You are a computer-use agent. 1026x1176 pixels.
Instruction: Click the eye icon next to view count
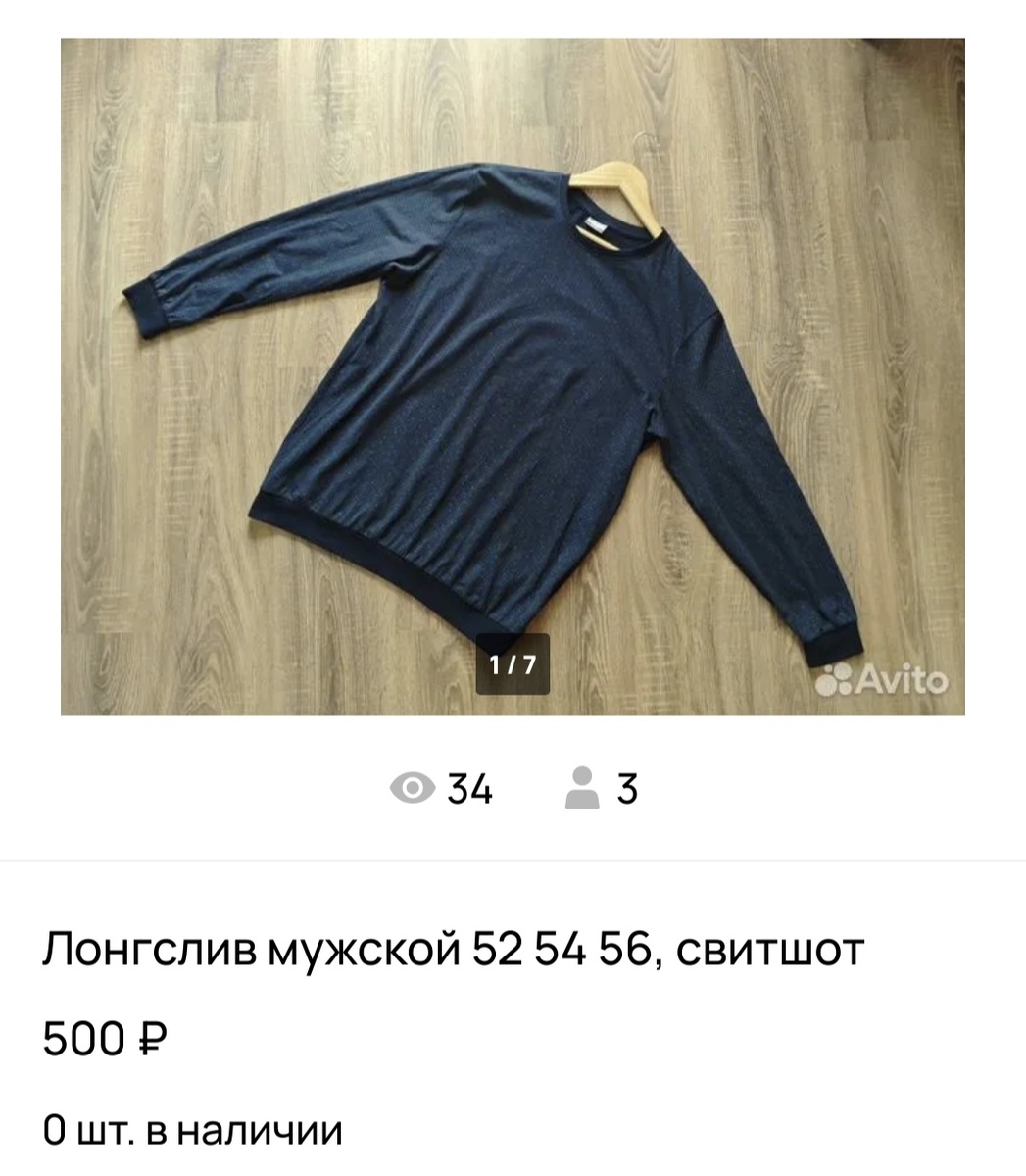(x=415, y=787)
